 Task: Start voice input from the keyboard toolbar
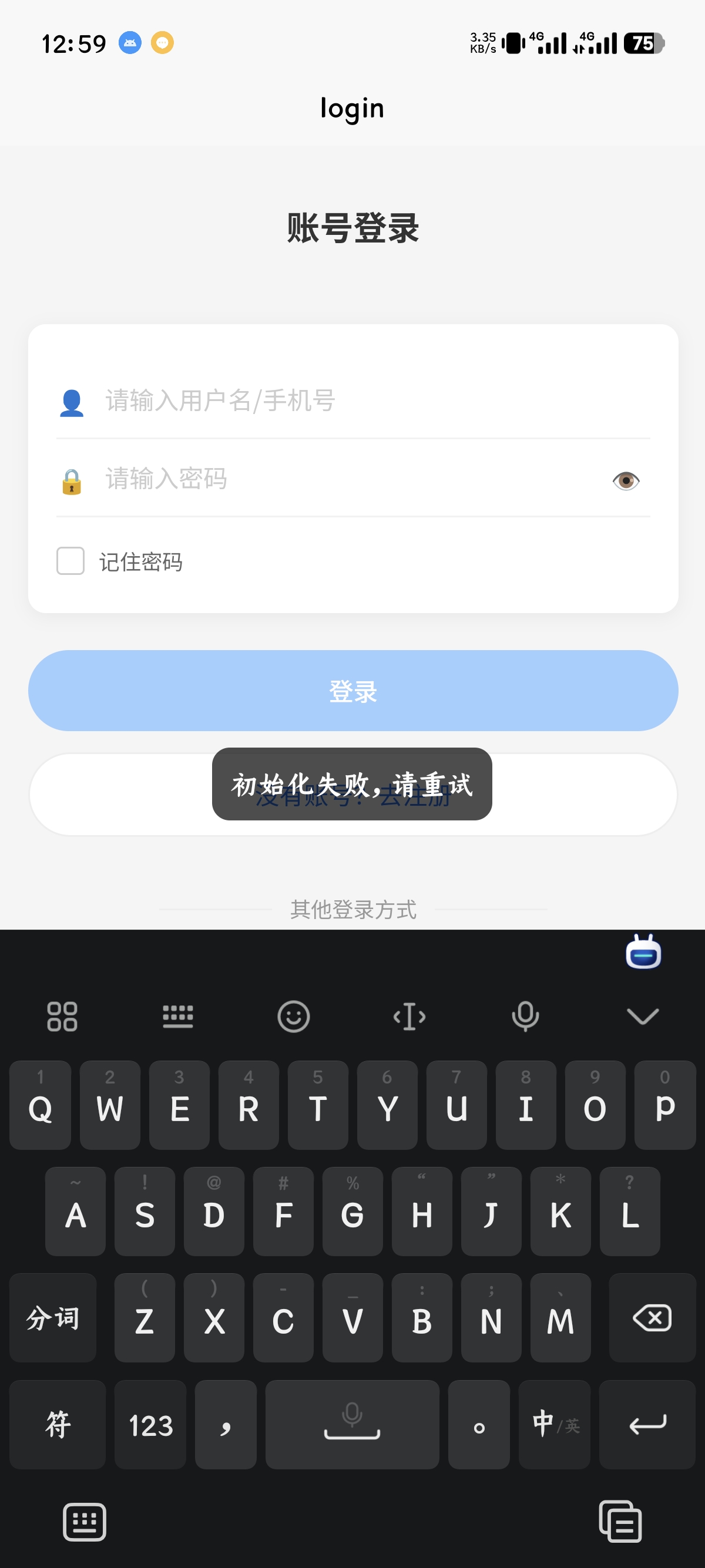tap(525, 1017)
